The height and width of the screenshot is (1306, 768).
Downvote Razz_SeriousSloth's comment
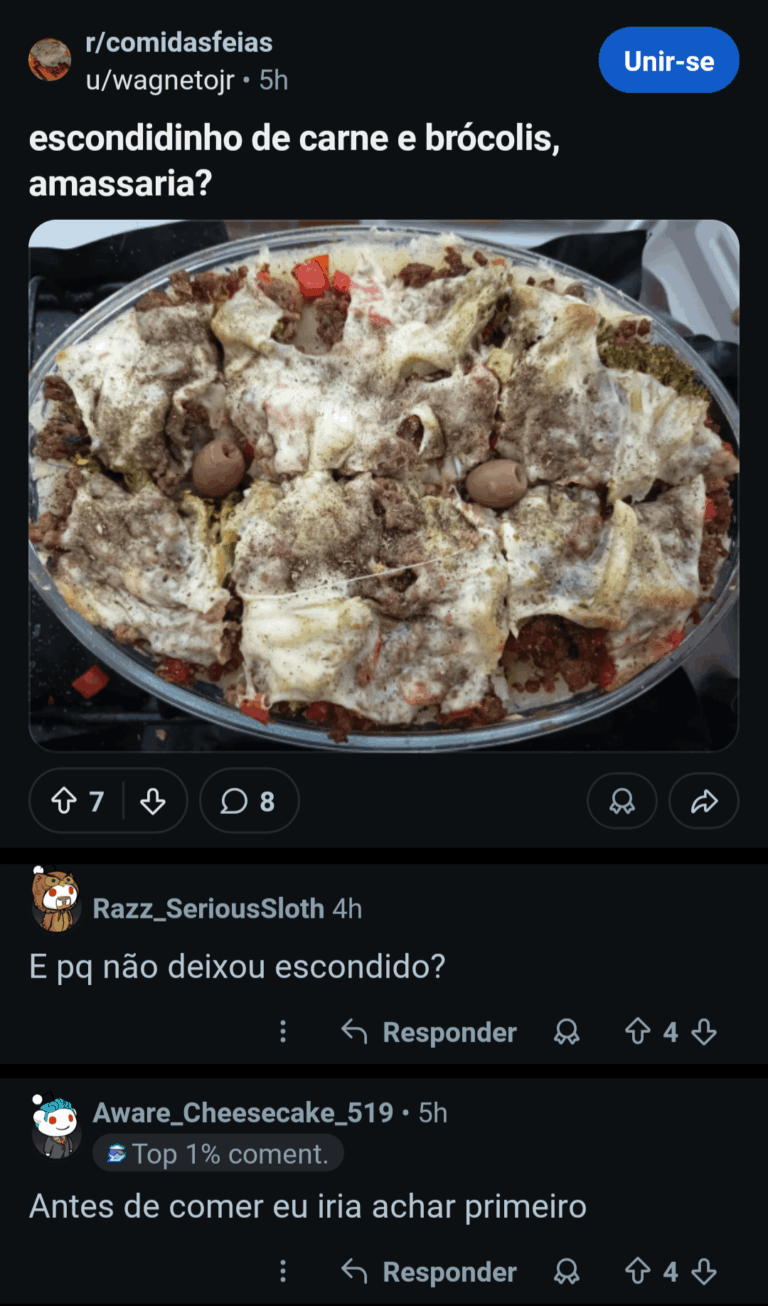[704, 1032]
